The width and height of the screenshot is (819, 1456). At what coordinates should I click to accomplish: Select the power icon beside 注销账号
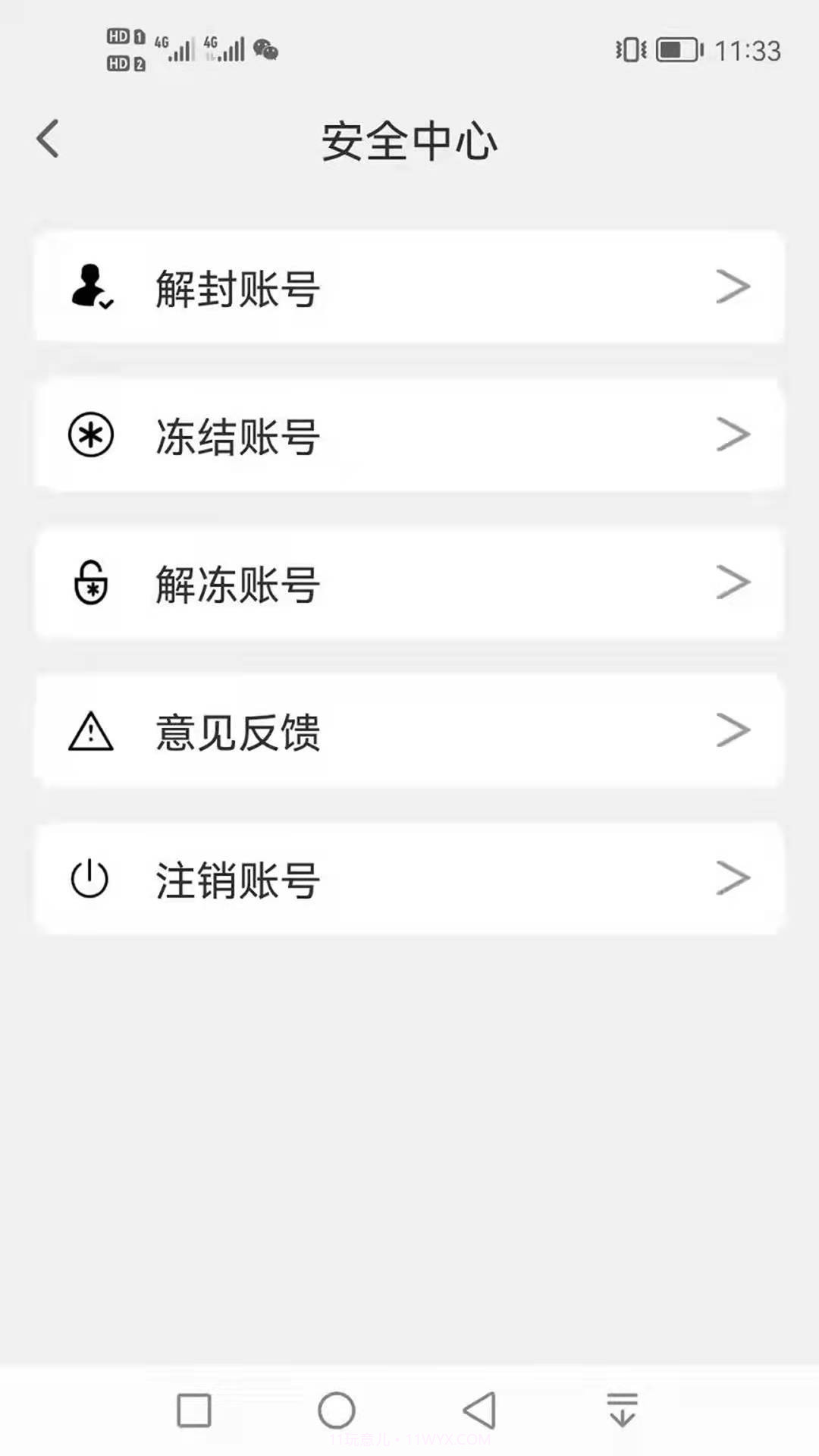coord(90,878)
